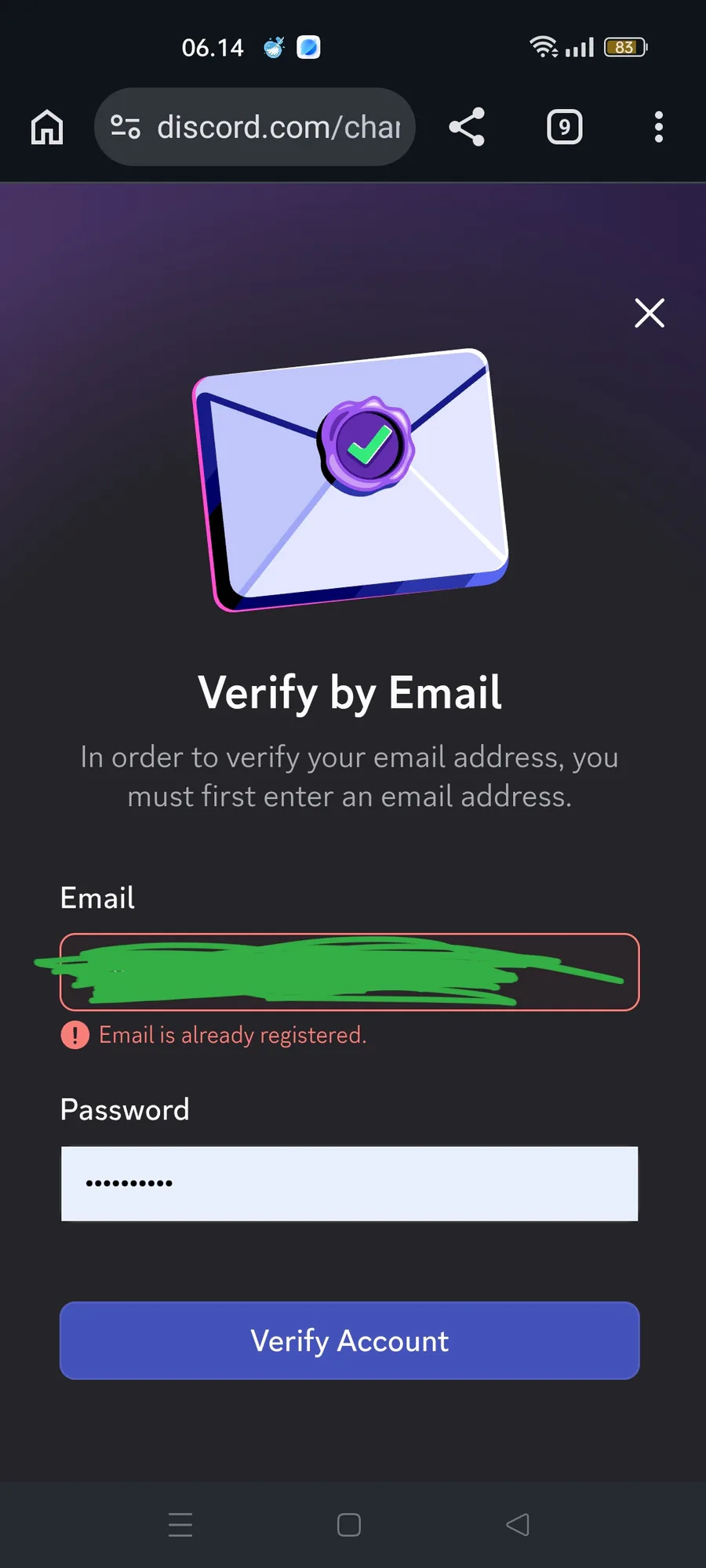This screenshot has height=1568, width=706.
Task: Open the tab switcher showing 9 tabs
Action: [x=565, y=127]
